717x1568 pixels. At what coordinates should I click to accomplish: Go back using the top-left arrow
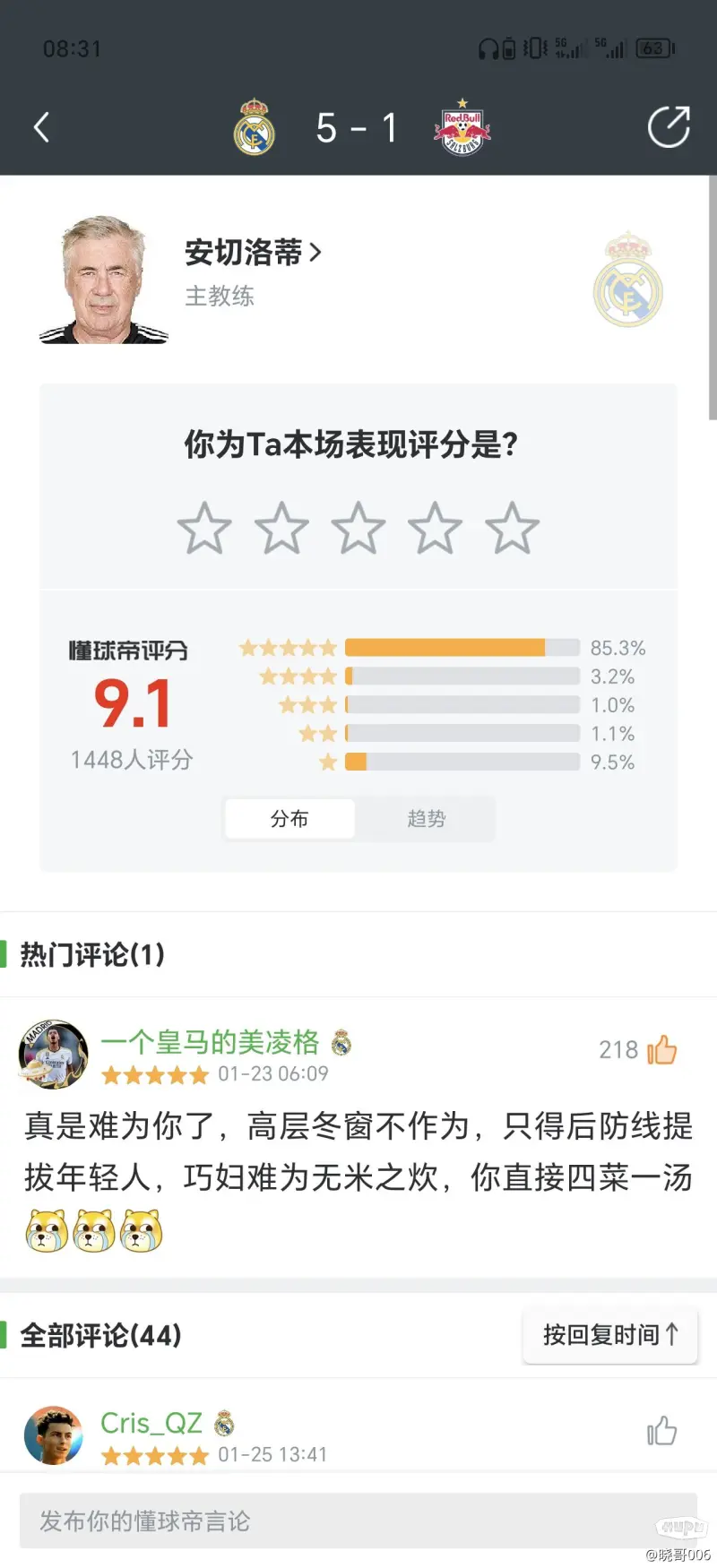(41, 127)
